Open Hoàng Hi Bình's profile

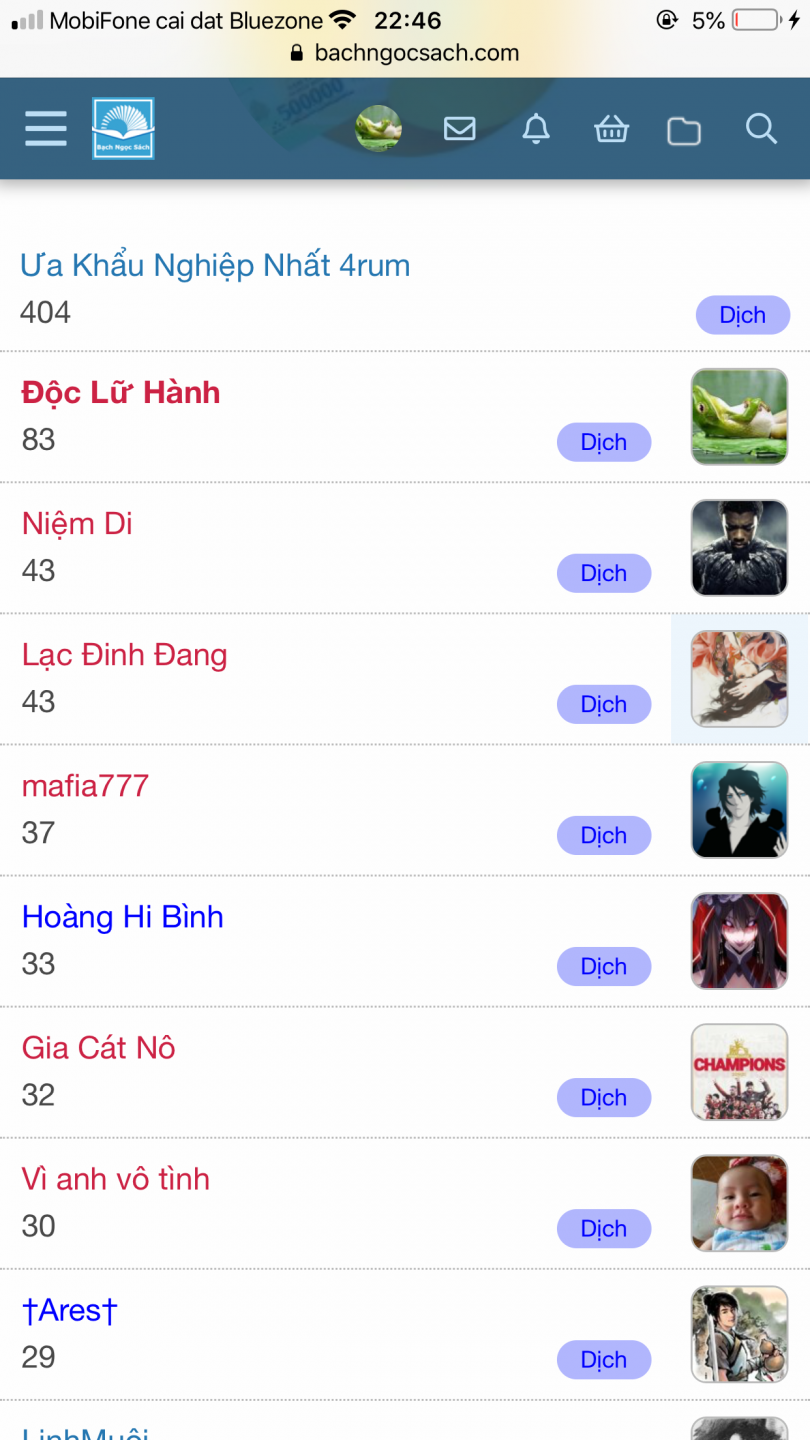click(123, 917)
